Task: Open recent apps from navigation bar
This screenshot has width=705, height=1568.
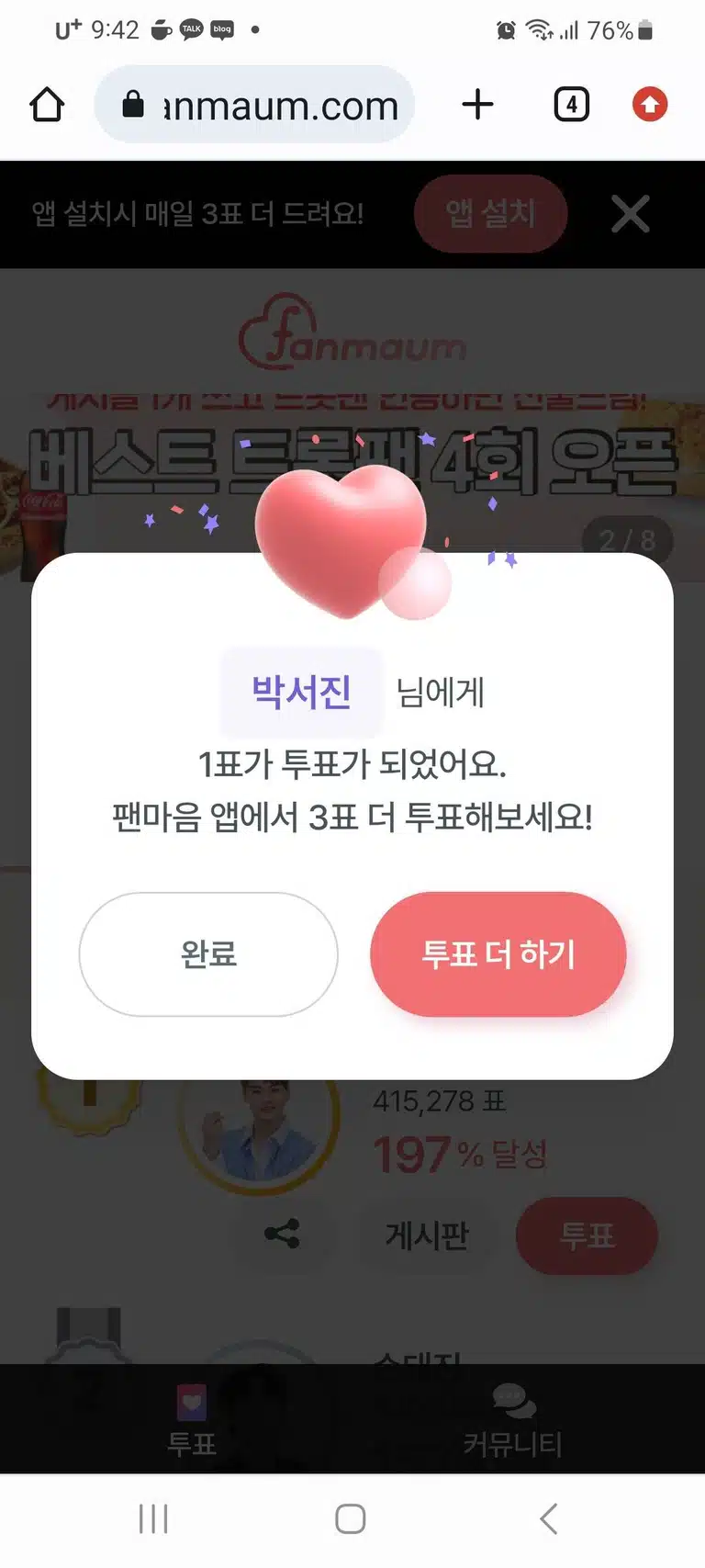Action: tap(153, 1519)
